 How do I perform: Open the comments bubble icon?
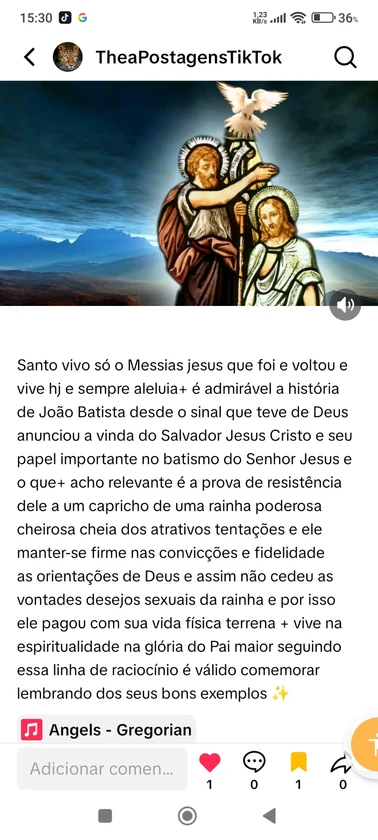click(254, 762)
